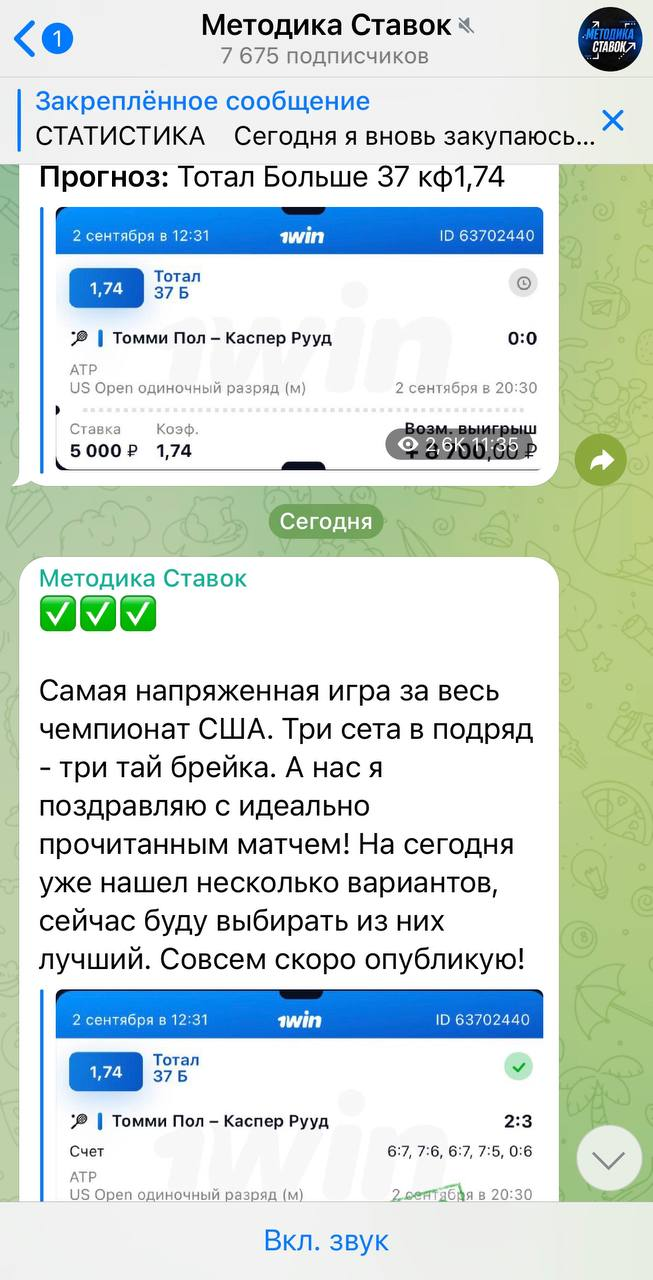653x1280 pixels.
Task: Dismiss the pinned message bar
Action: coord(612,120)
